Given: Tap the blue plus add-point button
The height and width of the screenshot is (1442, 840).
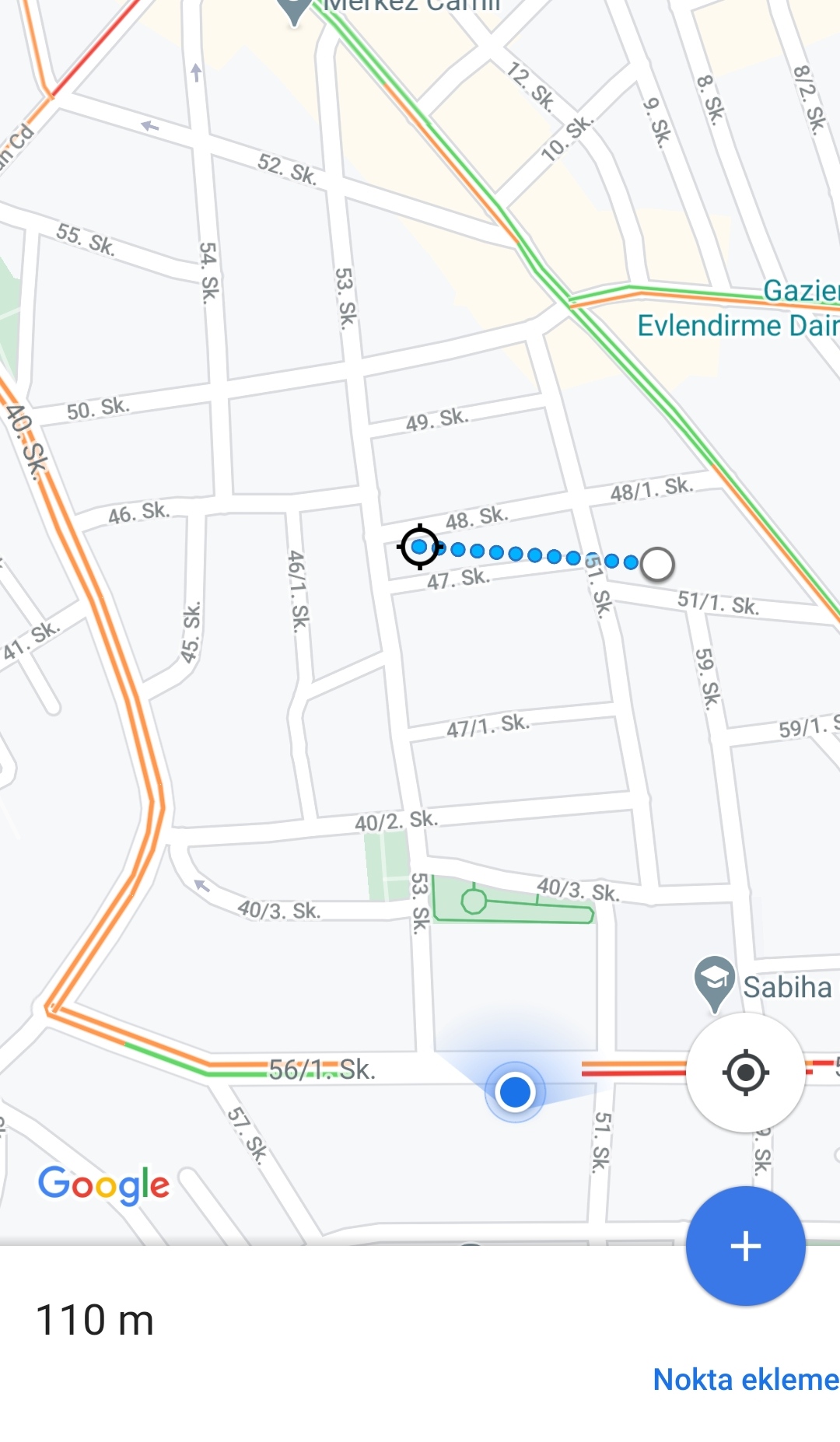Looking at the screenshot, I should point(745,1246).
